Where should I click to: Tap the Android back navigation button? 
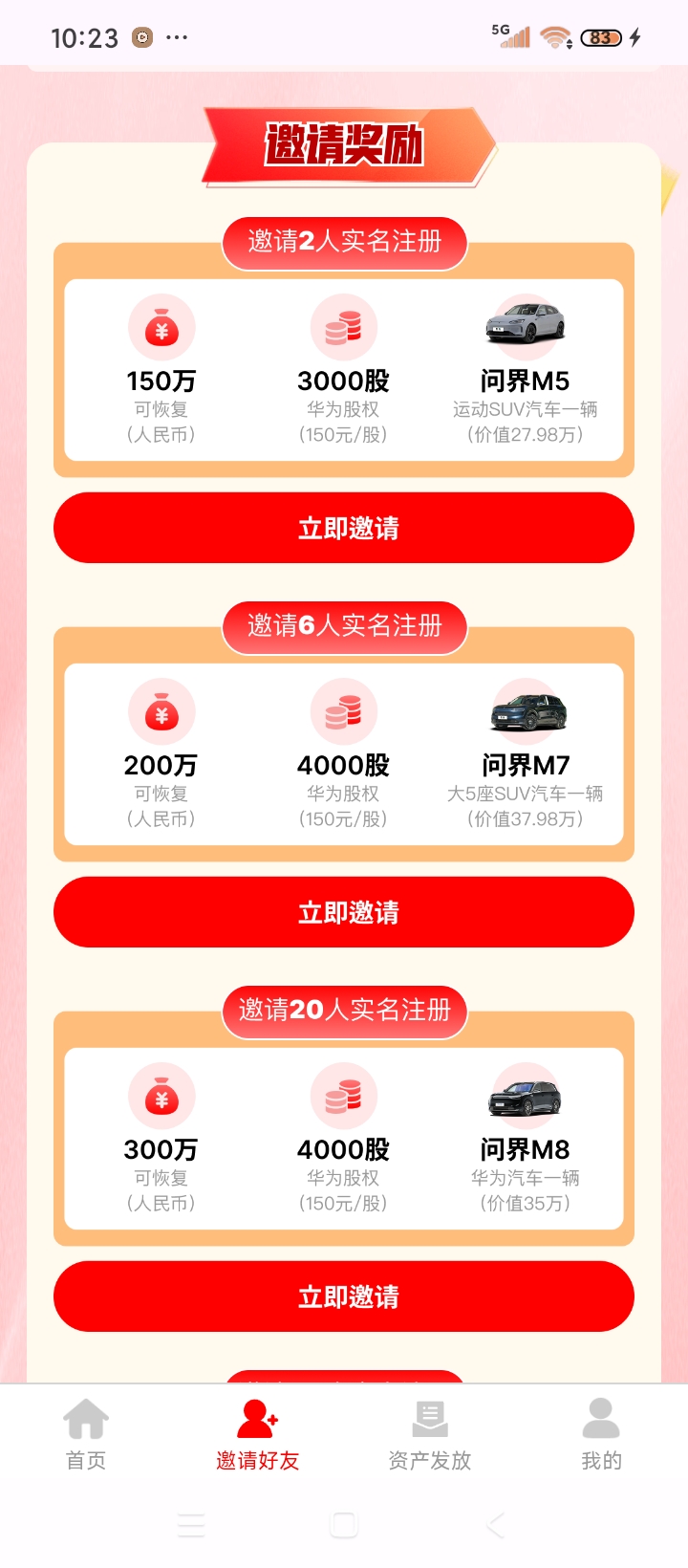tap(495, 1526)
